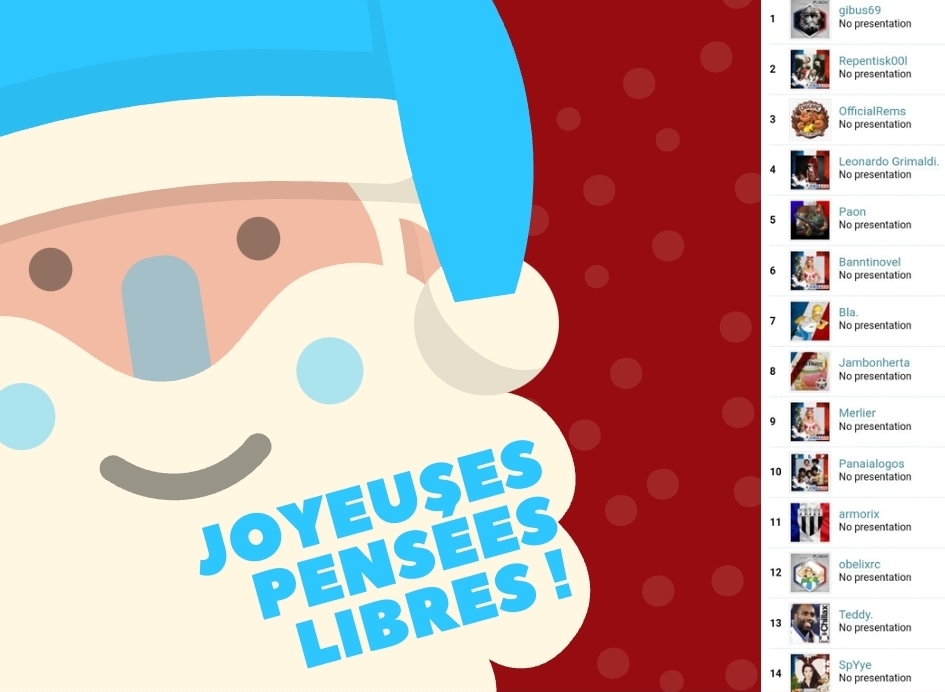The image size is (945, 692).
Task: Open SpYye's profile
Action: [x=855, y=665]
